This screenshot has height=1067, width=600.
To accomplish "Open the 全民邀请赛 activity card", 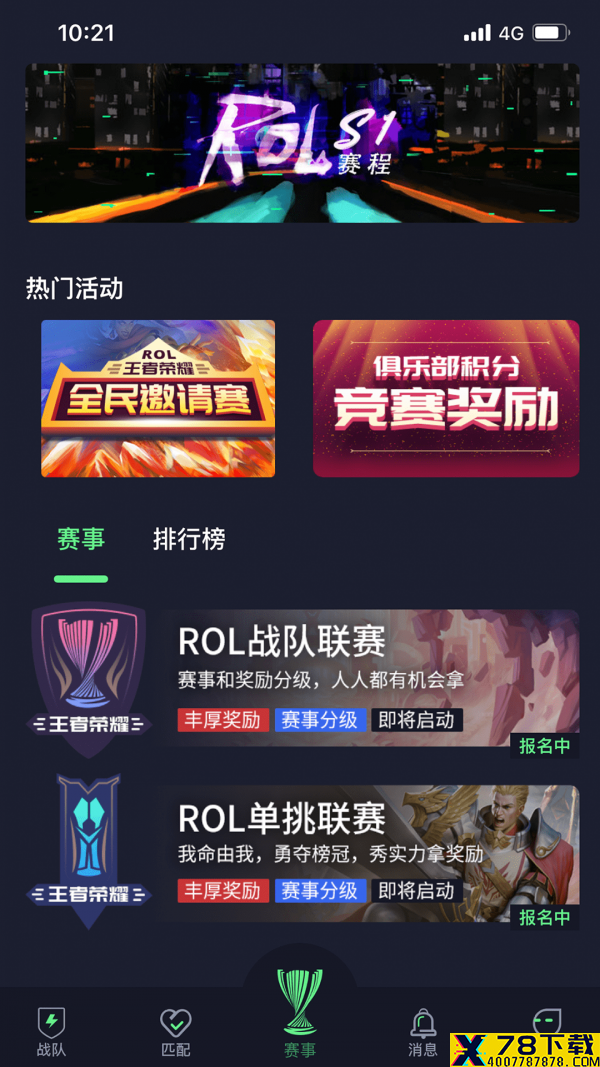I will click(158, 398).
